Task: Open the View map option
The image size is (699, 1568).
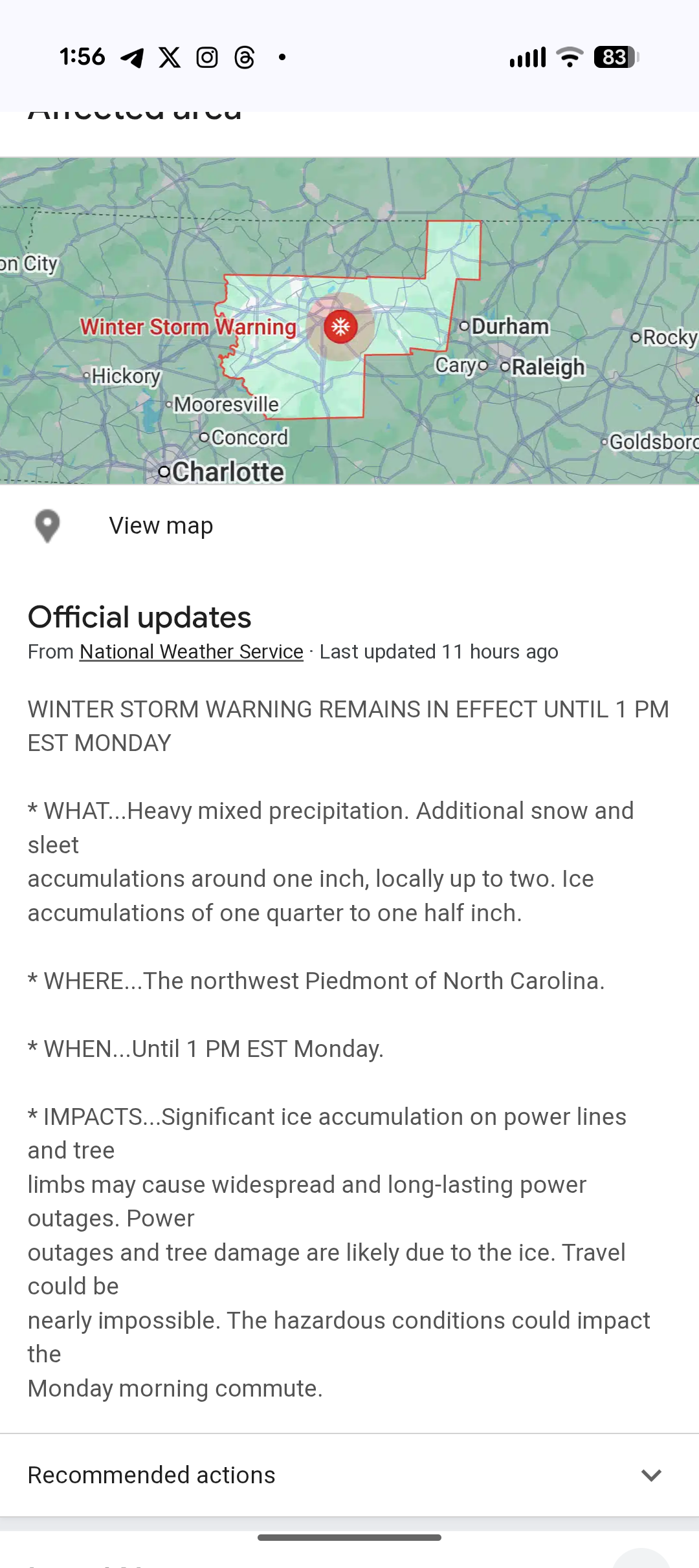Action: (x=161, y=526)
